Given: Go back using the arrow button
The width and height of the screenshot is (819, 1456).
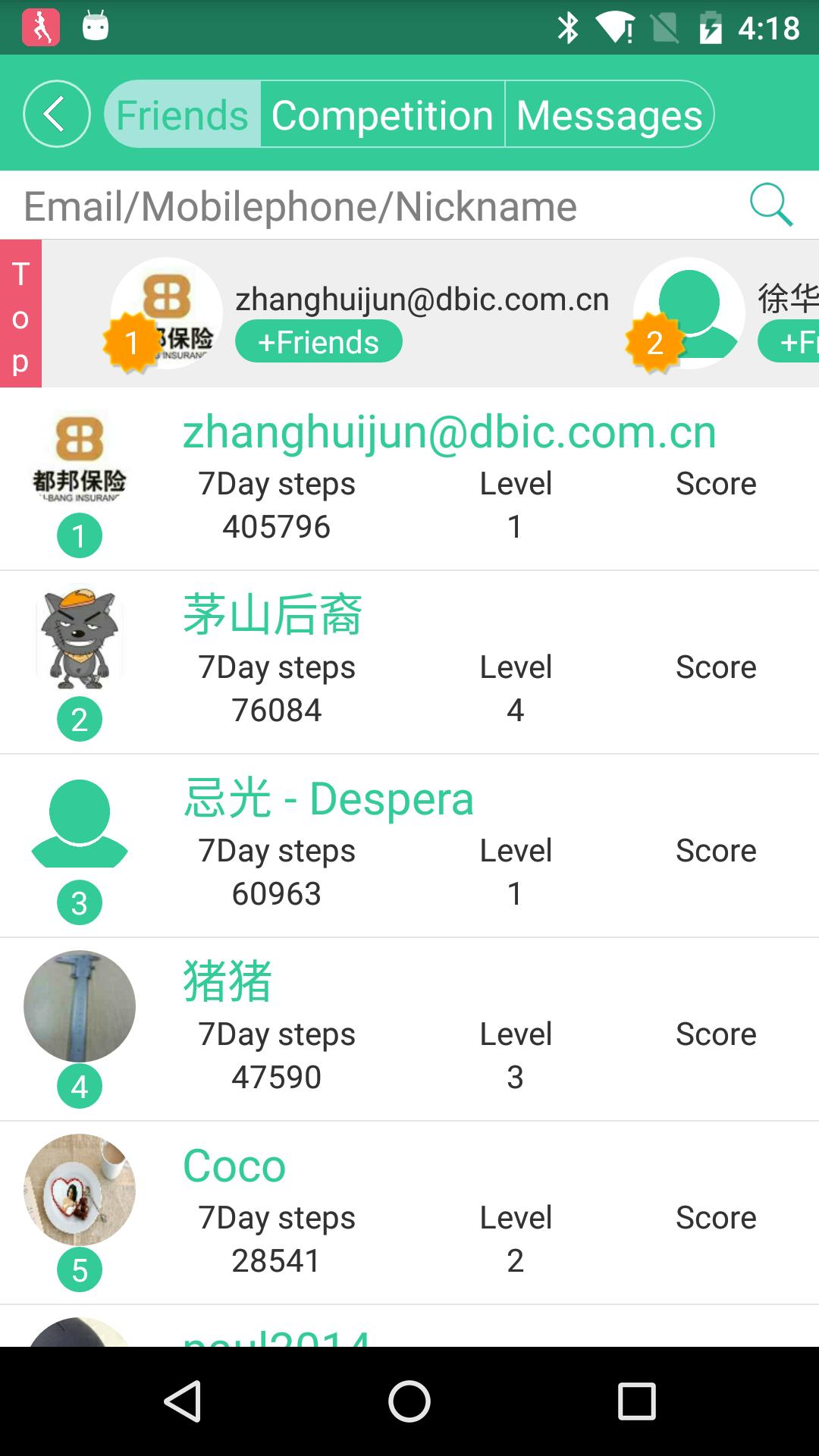Looking at the screenshot, I should [57, 114].
